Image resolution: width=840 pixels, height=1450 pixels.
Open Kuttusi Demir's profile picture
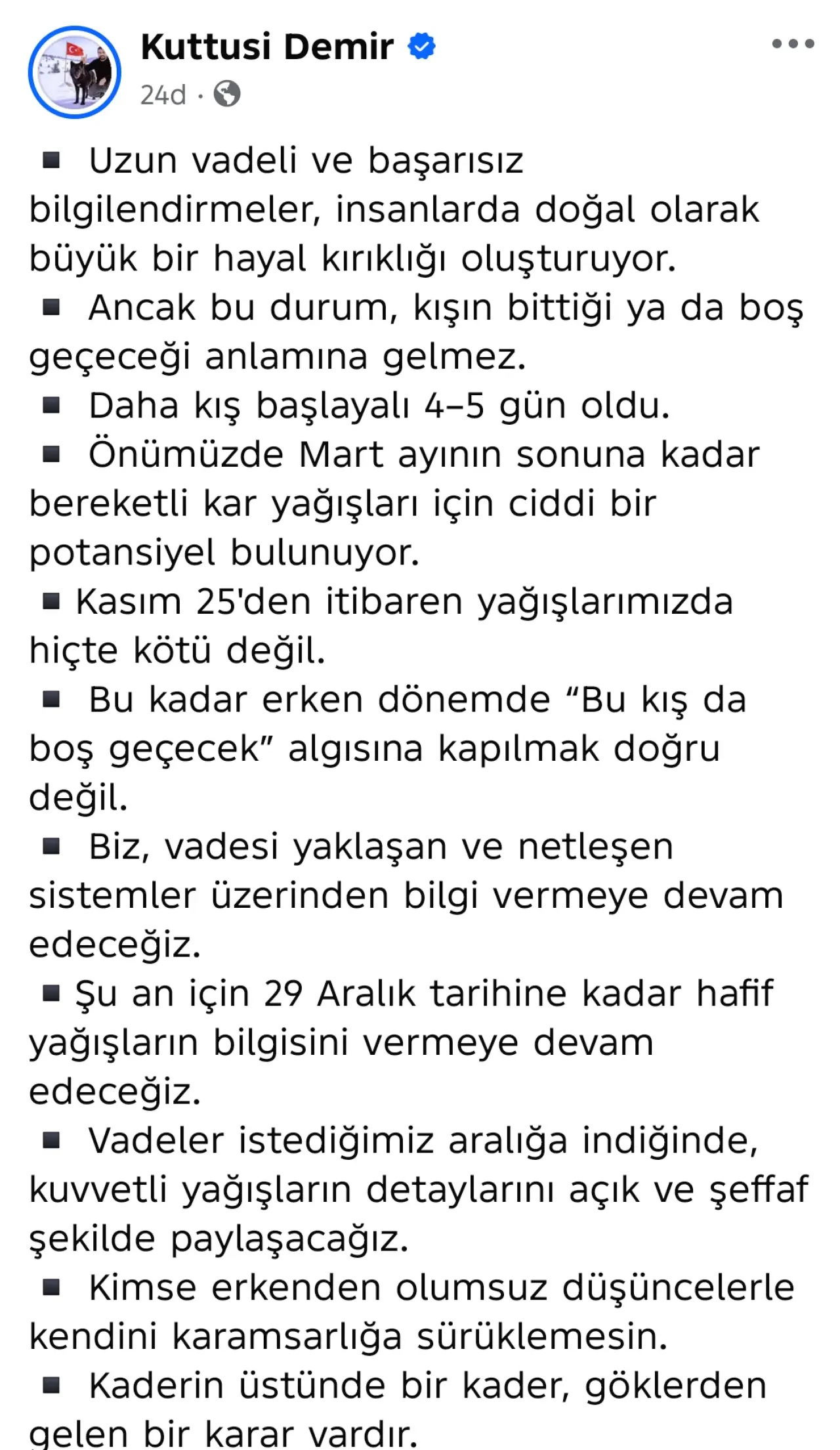point(74,72)
